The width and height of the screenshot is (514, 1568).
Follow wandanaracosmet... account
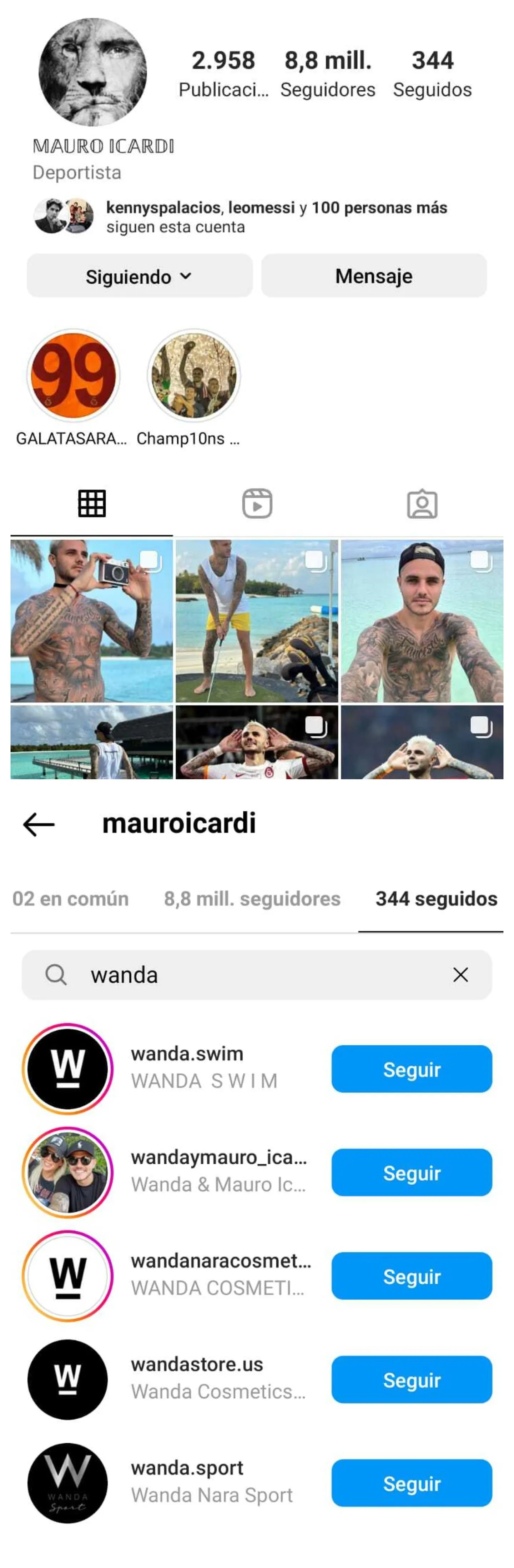tap(411, 1276)
